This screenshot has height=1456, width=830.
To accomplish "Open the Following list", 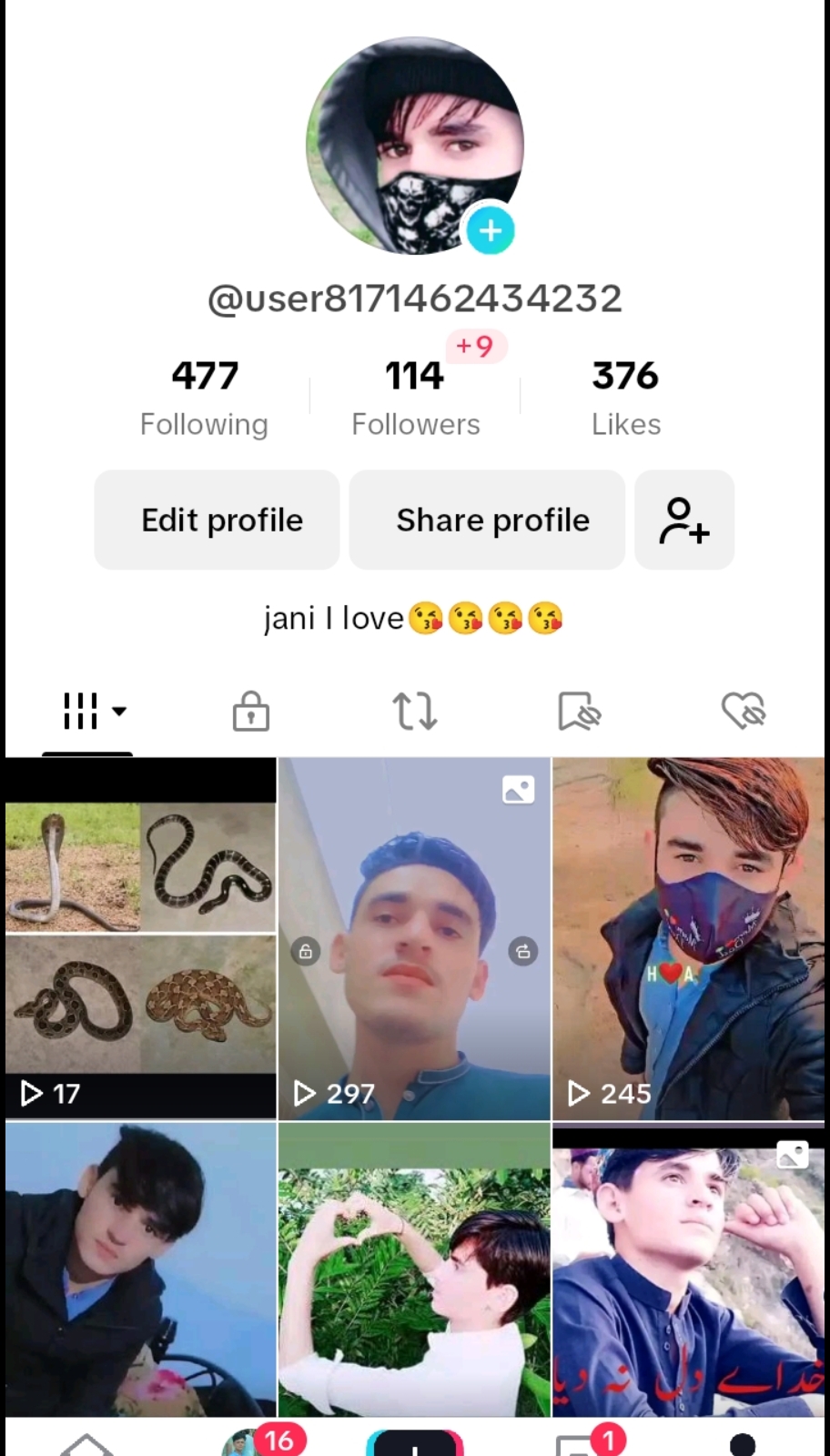I will [204, 398].
